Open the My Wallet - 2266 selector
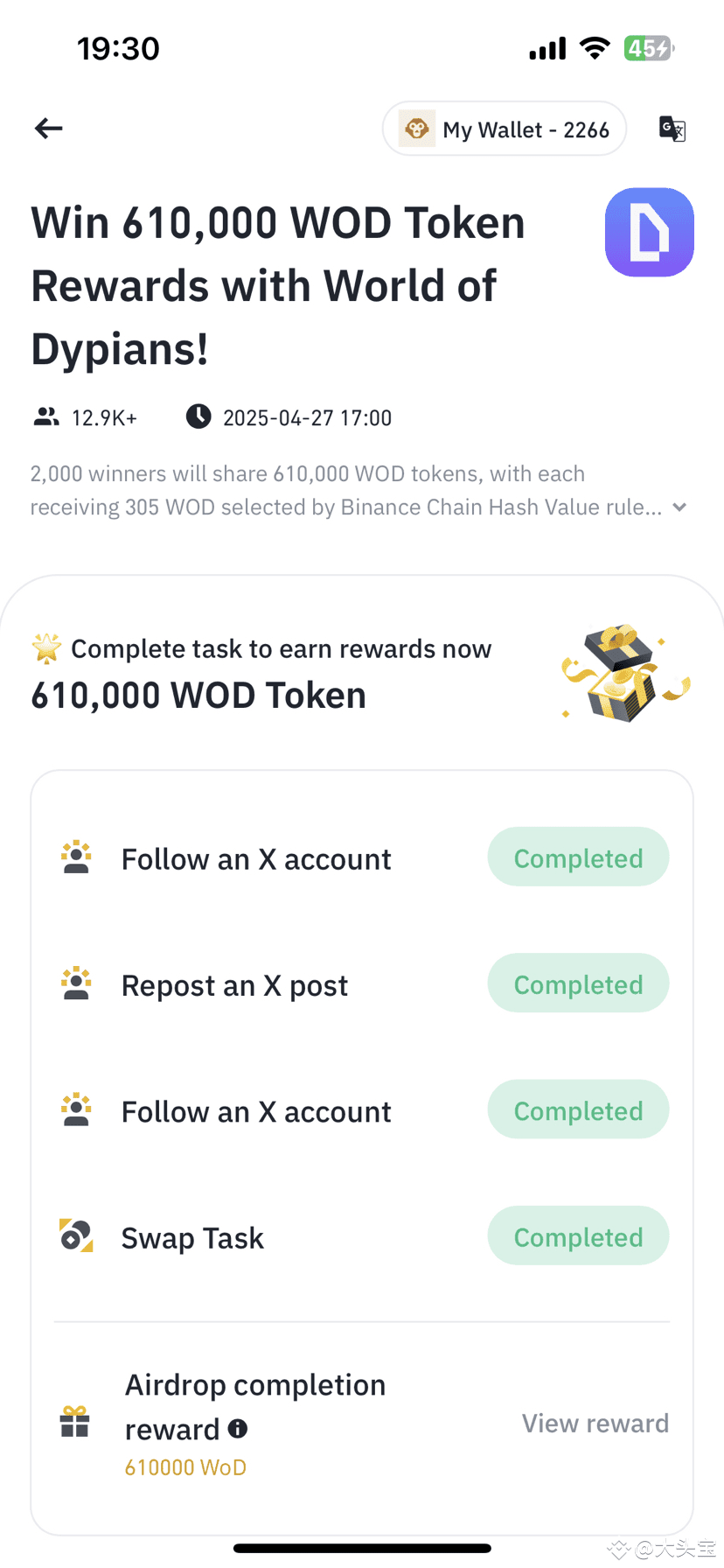 pos(505,129)
